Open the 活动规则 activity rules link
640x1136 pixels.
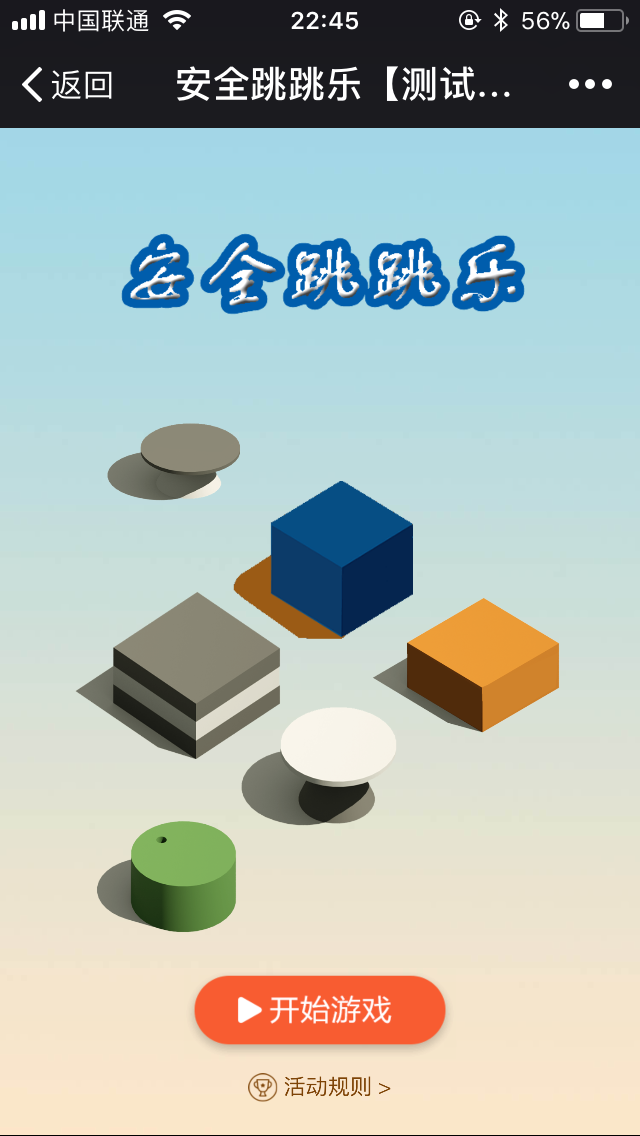click(320, 1087)
